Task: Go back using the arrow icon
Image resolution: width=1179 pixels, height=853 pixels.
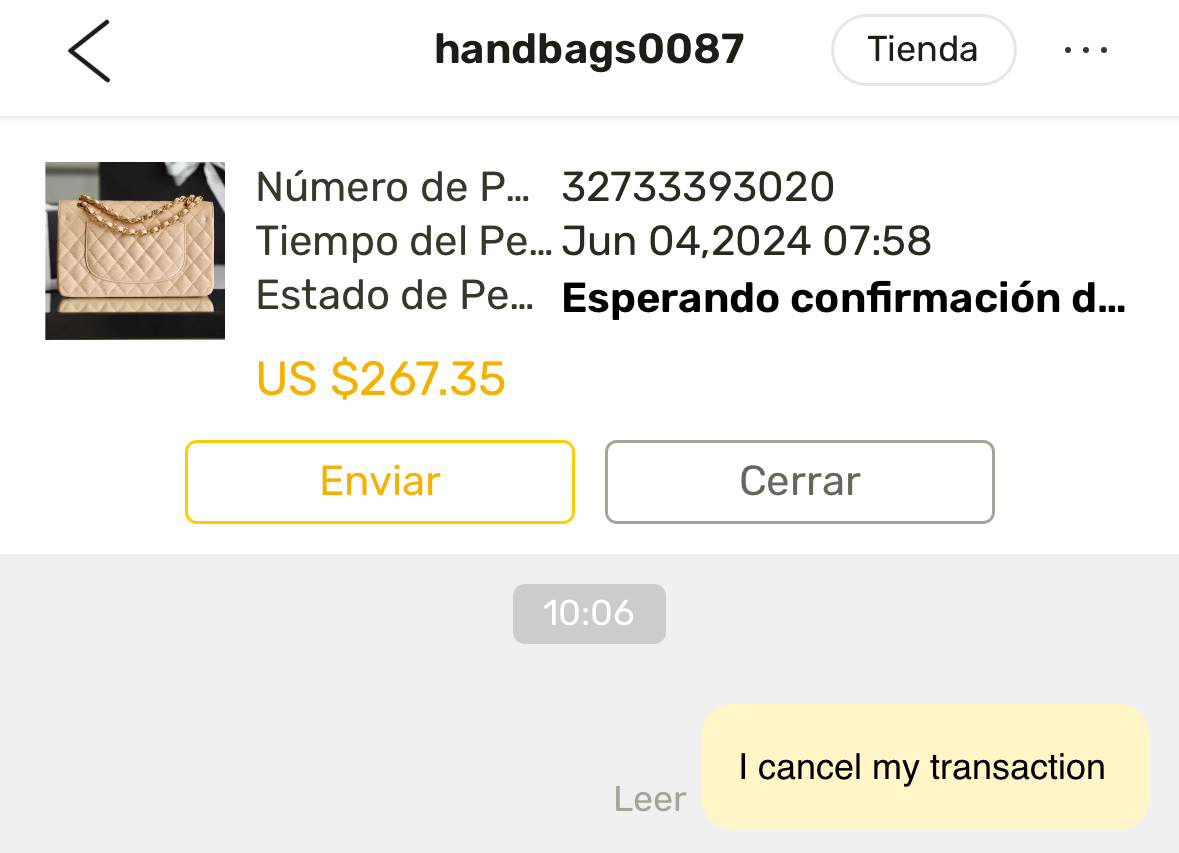Action: point(88,50)
